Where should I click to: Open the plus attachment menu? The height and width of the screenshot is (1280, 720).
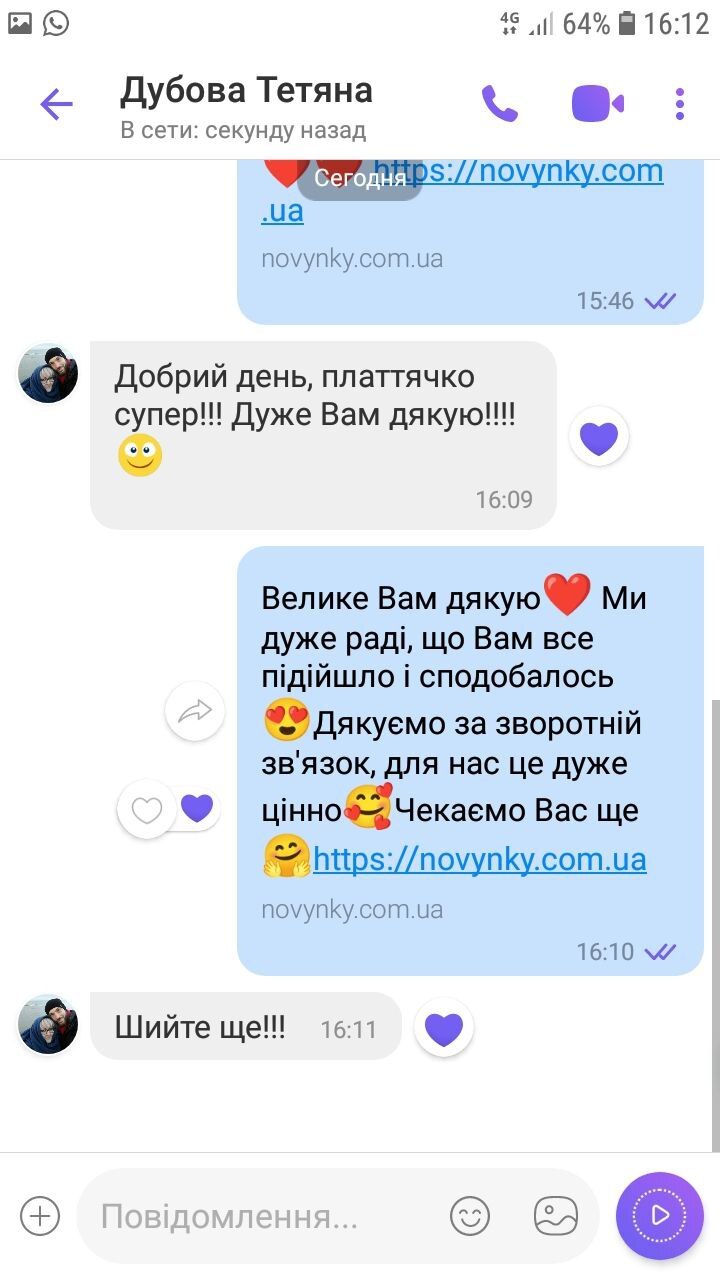tap(40, 1216)
